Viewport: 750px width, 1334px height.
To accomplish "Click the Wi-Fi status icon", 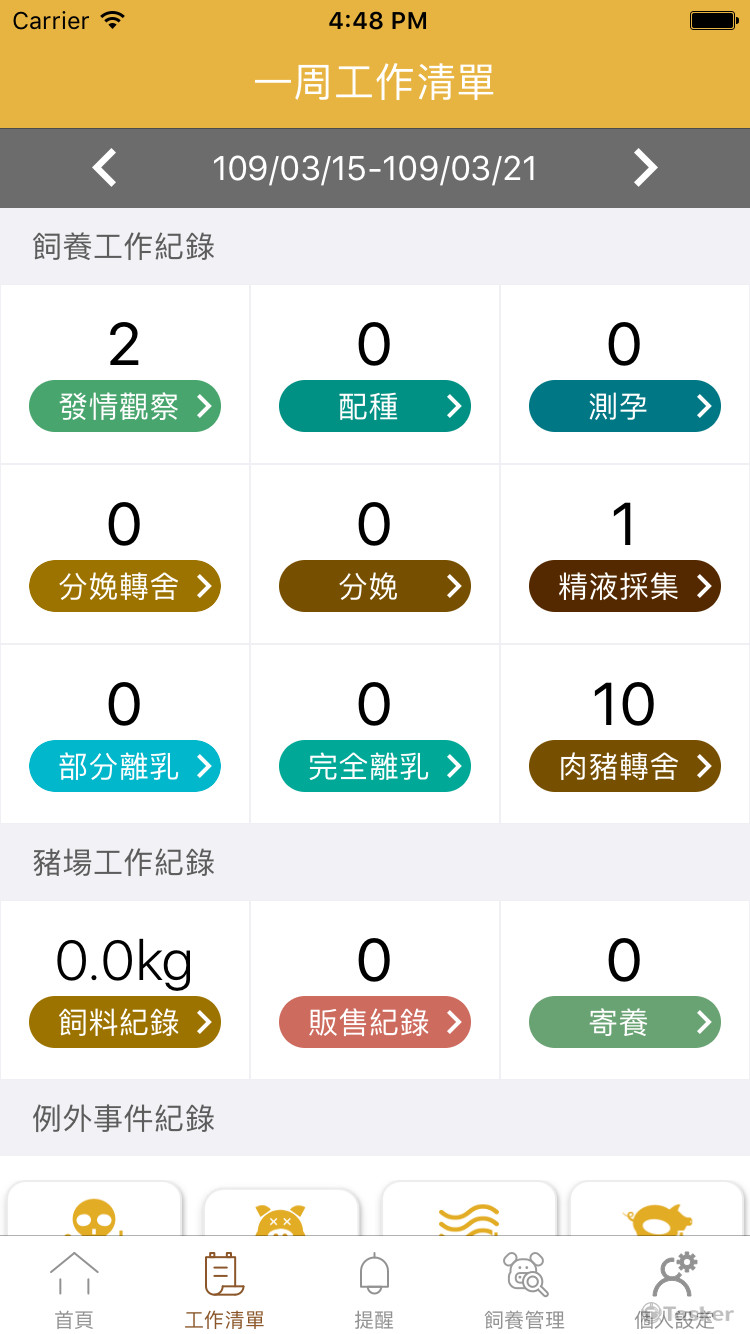I will click(115, 19).
